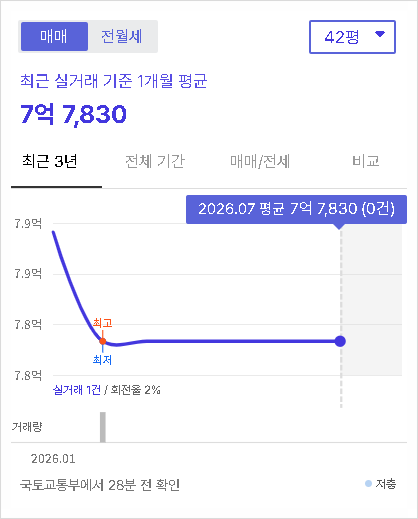Viewport: 418px width, 519px height.
Task: Switch to the 전월세 segment
Action: [122, 37]
